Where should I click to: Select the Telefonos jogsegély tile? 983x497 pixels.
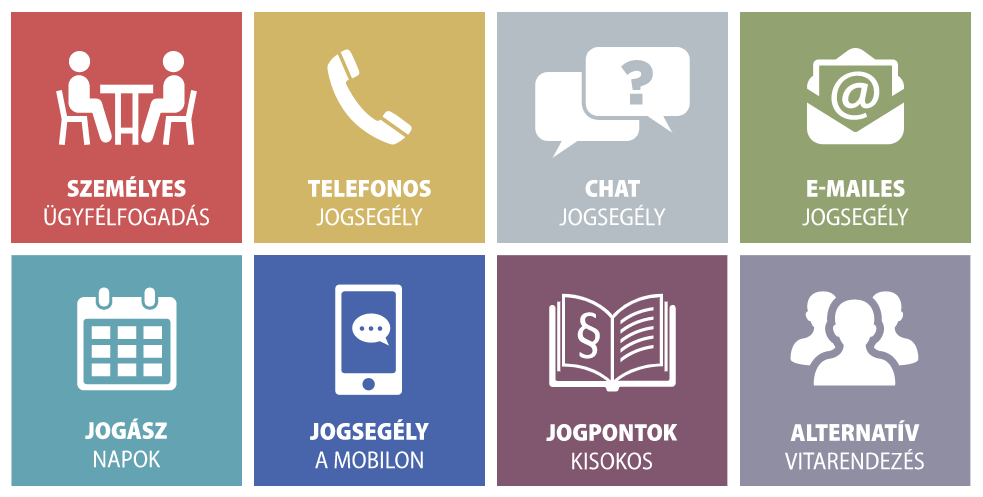(369, 127)
